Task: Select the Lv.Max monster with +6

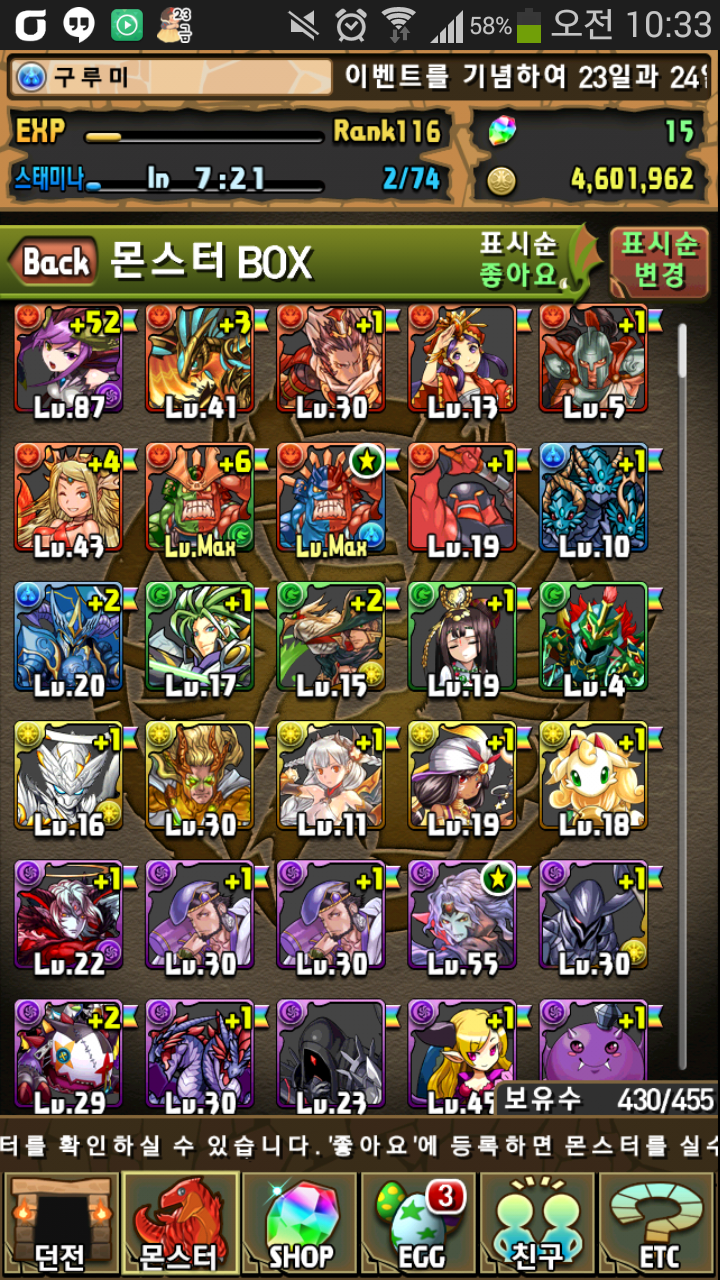Action: (x=199, y=498)
